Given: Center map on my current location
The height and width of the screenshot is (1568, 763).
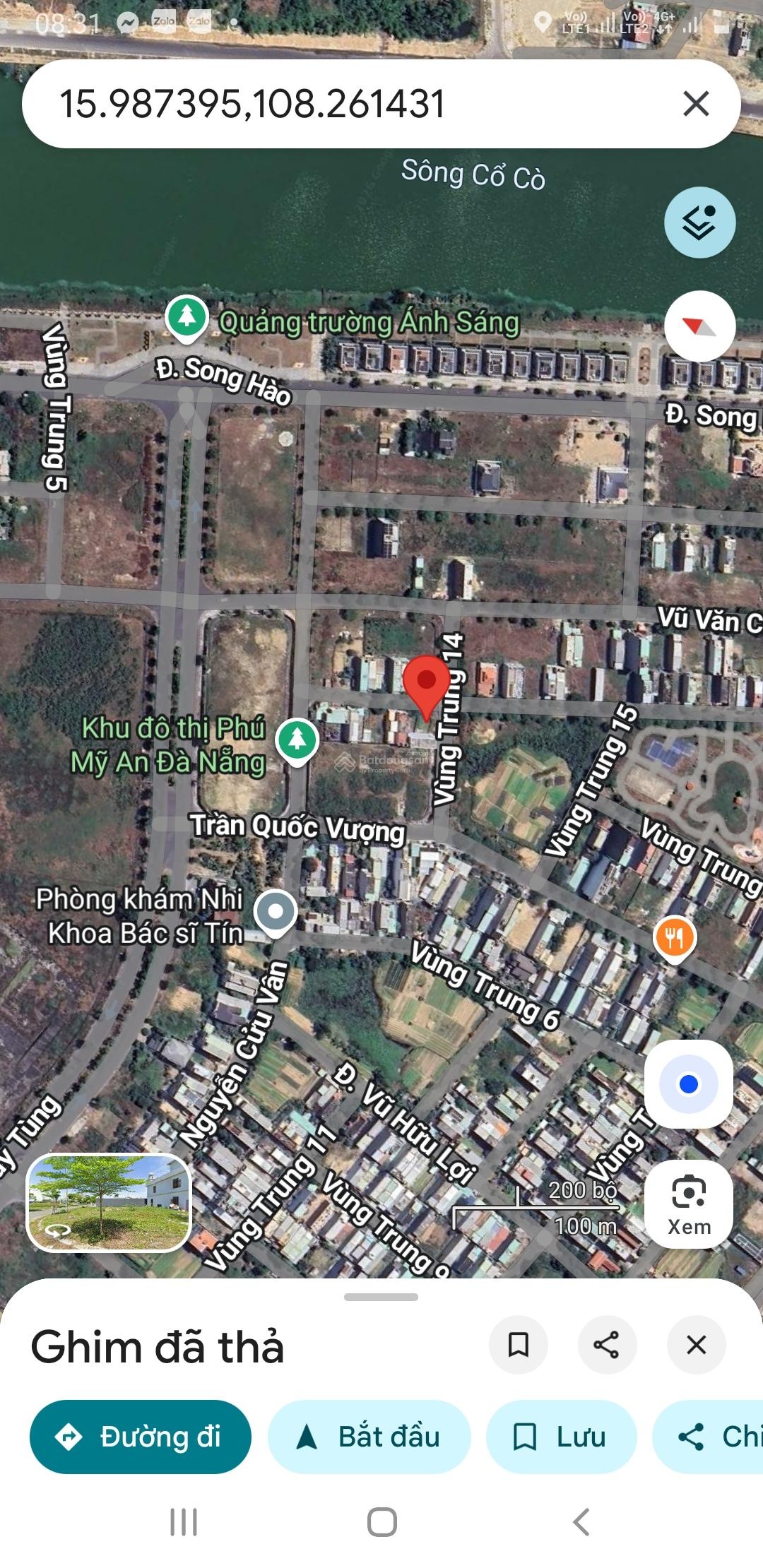Looking at the screenshot, I should point(688,1084).
